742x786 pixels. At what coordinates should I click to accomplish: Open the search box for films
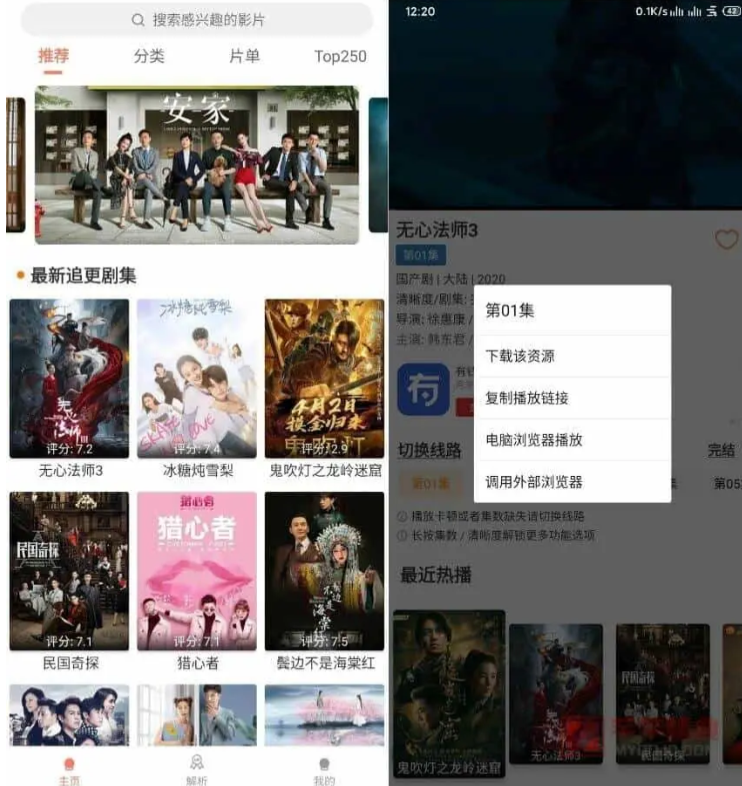pos(197,20)
